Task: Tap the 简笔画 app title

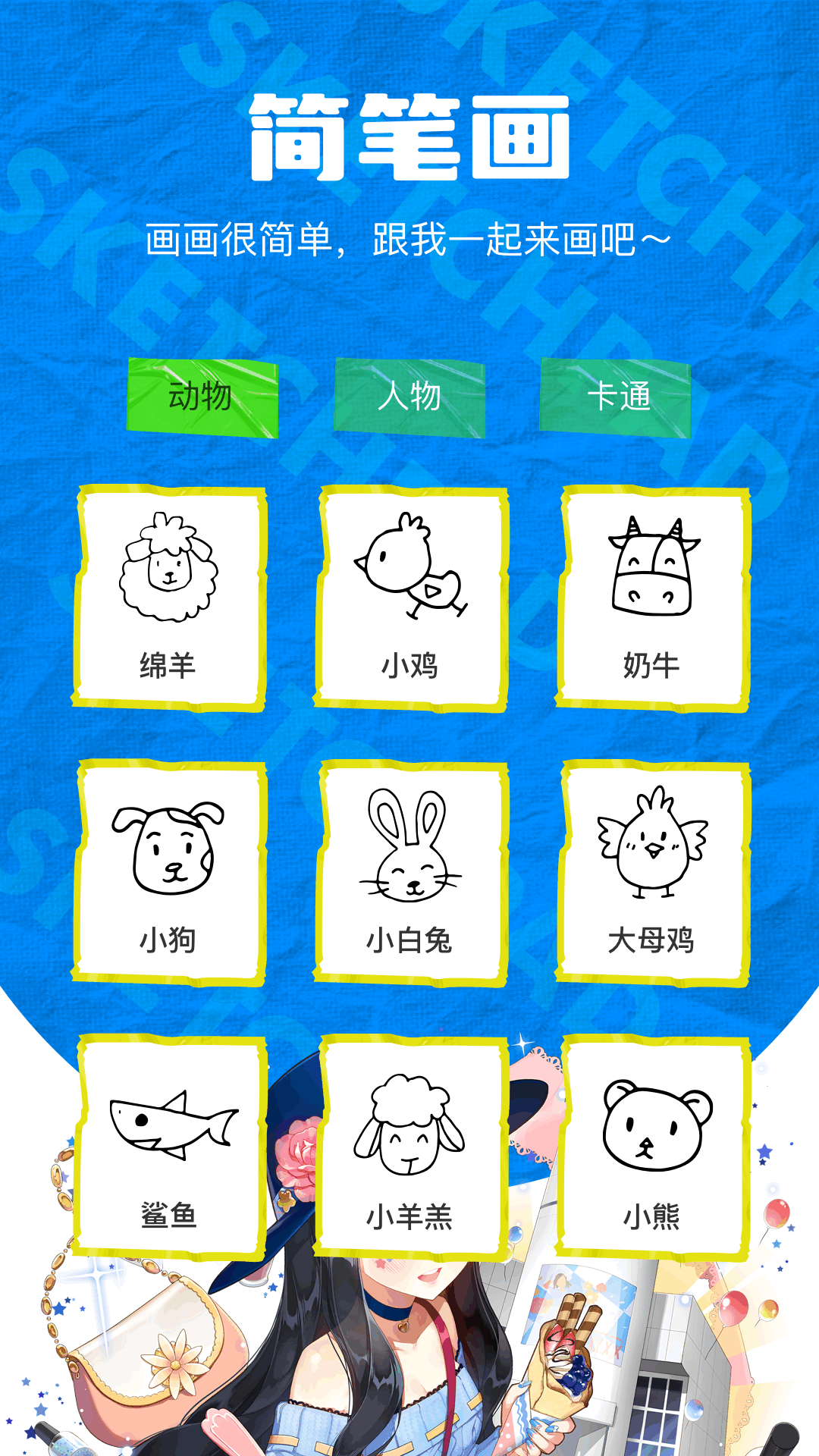Action: 409,136
